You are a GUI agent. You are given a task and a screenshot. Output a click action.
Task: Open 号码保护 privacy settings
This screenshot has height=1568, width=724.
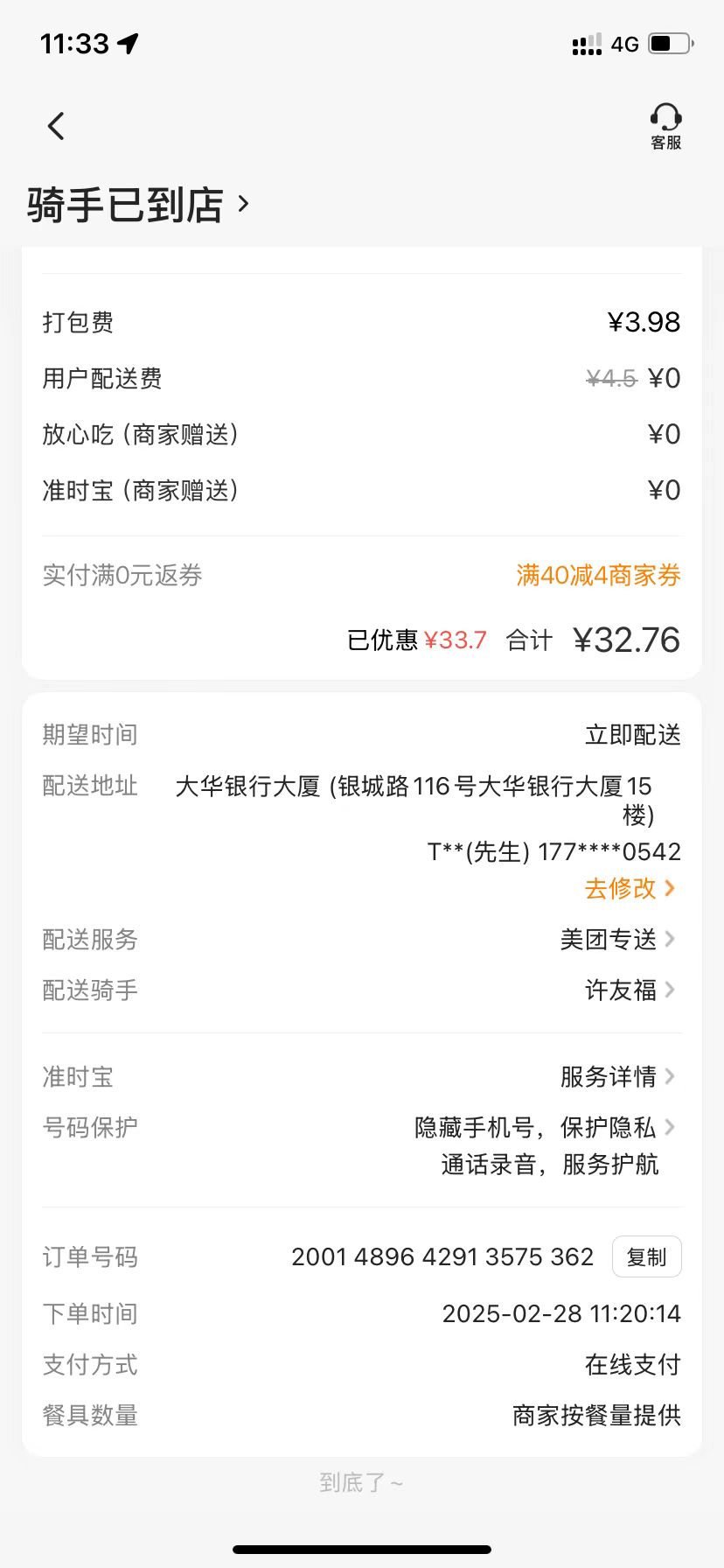tap(362, 1145)
